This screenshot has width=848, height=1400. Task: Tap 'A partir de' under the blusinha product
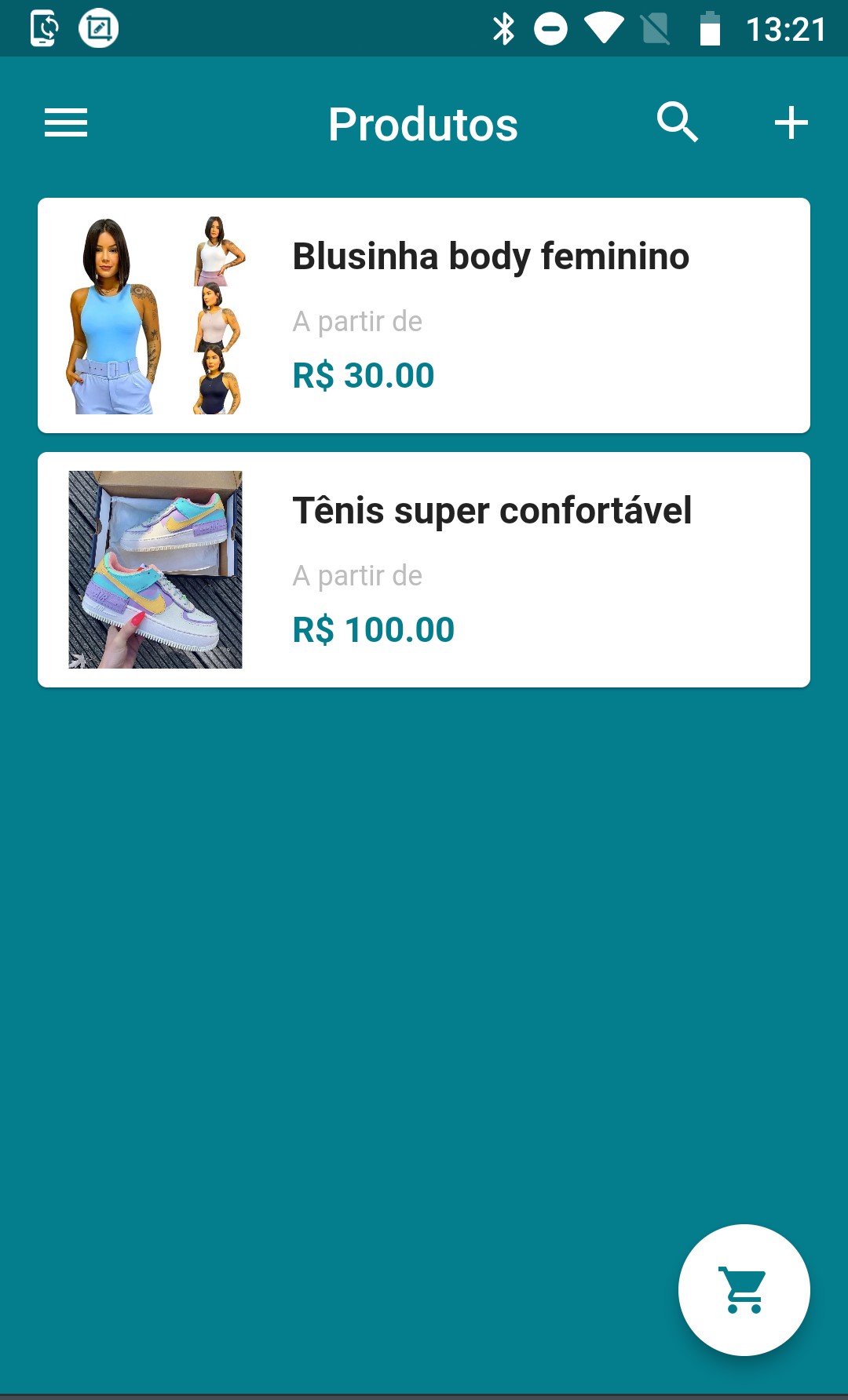coord(356,320)
